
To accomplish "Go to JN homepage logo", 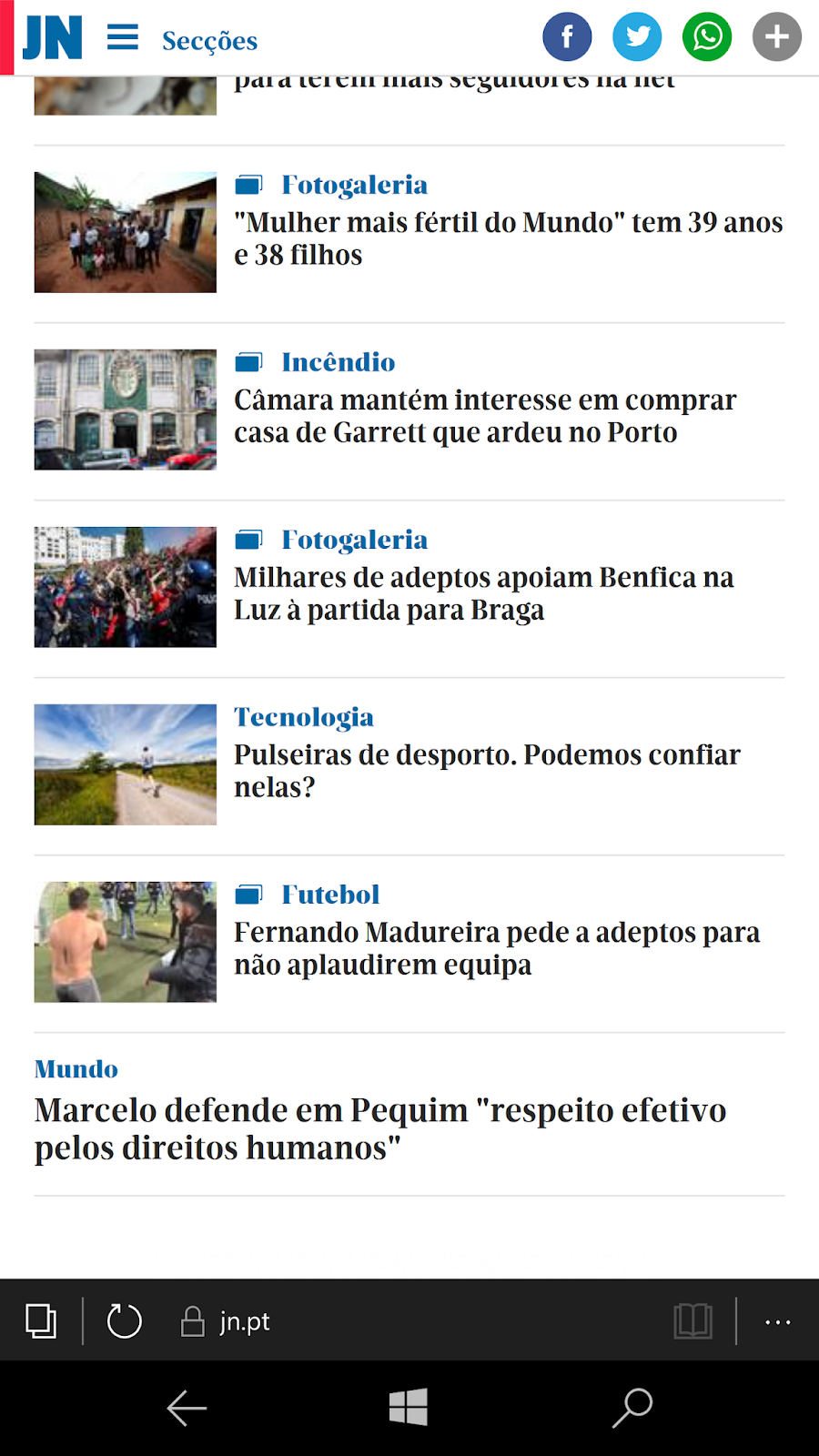I will click(x=53, y=38).
